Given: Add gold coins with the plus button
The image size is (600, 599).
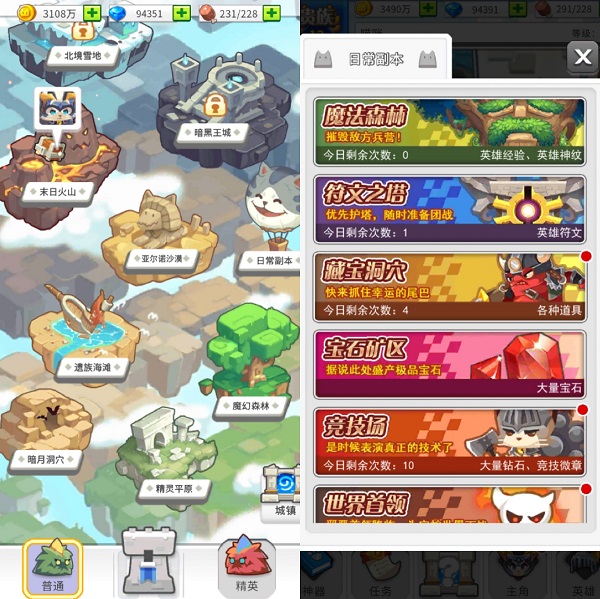Looking at the screenshot, I should tap(92, 13).
